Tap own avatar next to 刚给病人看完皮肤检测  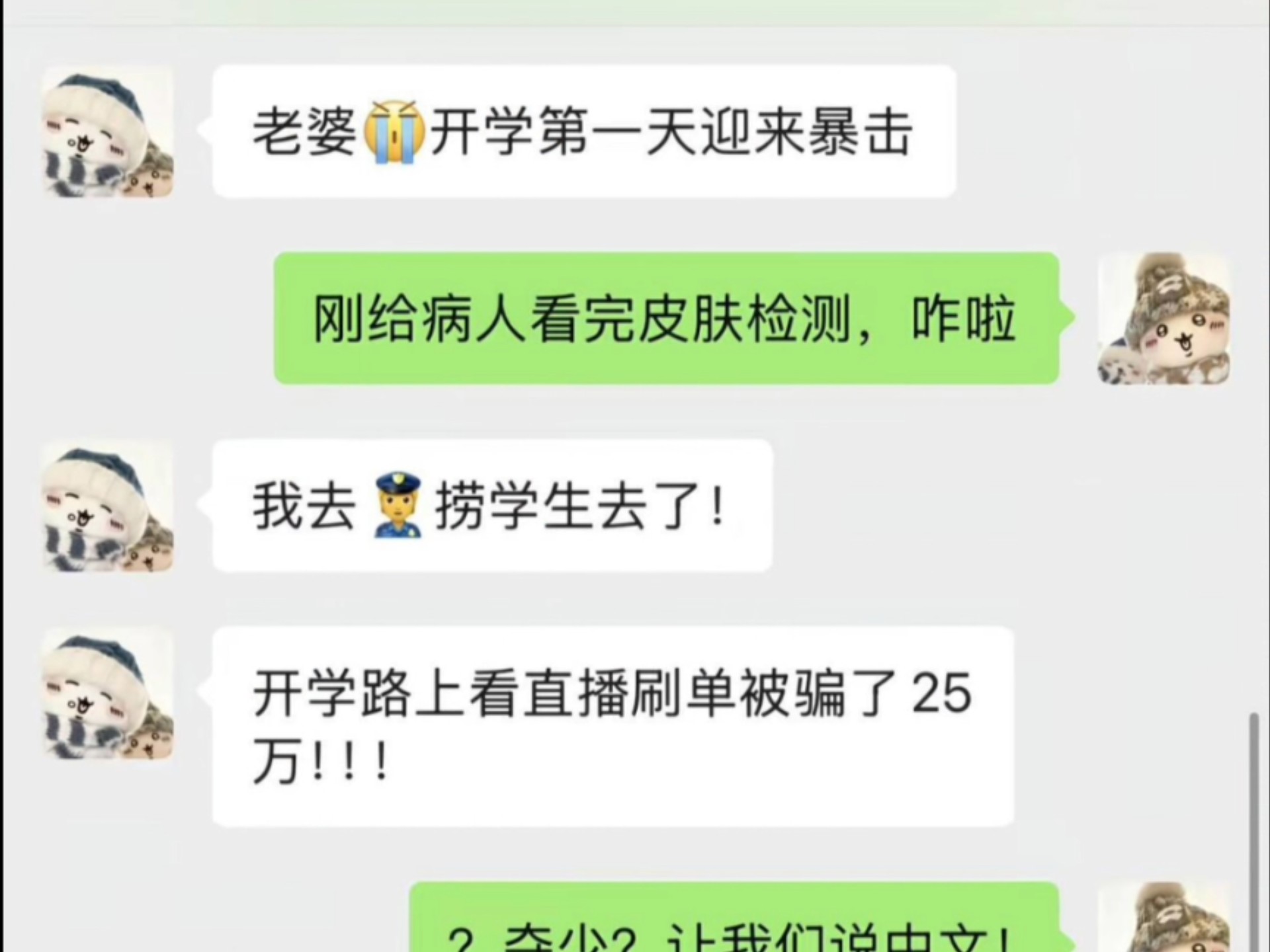click(x=1163, y=319)
